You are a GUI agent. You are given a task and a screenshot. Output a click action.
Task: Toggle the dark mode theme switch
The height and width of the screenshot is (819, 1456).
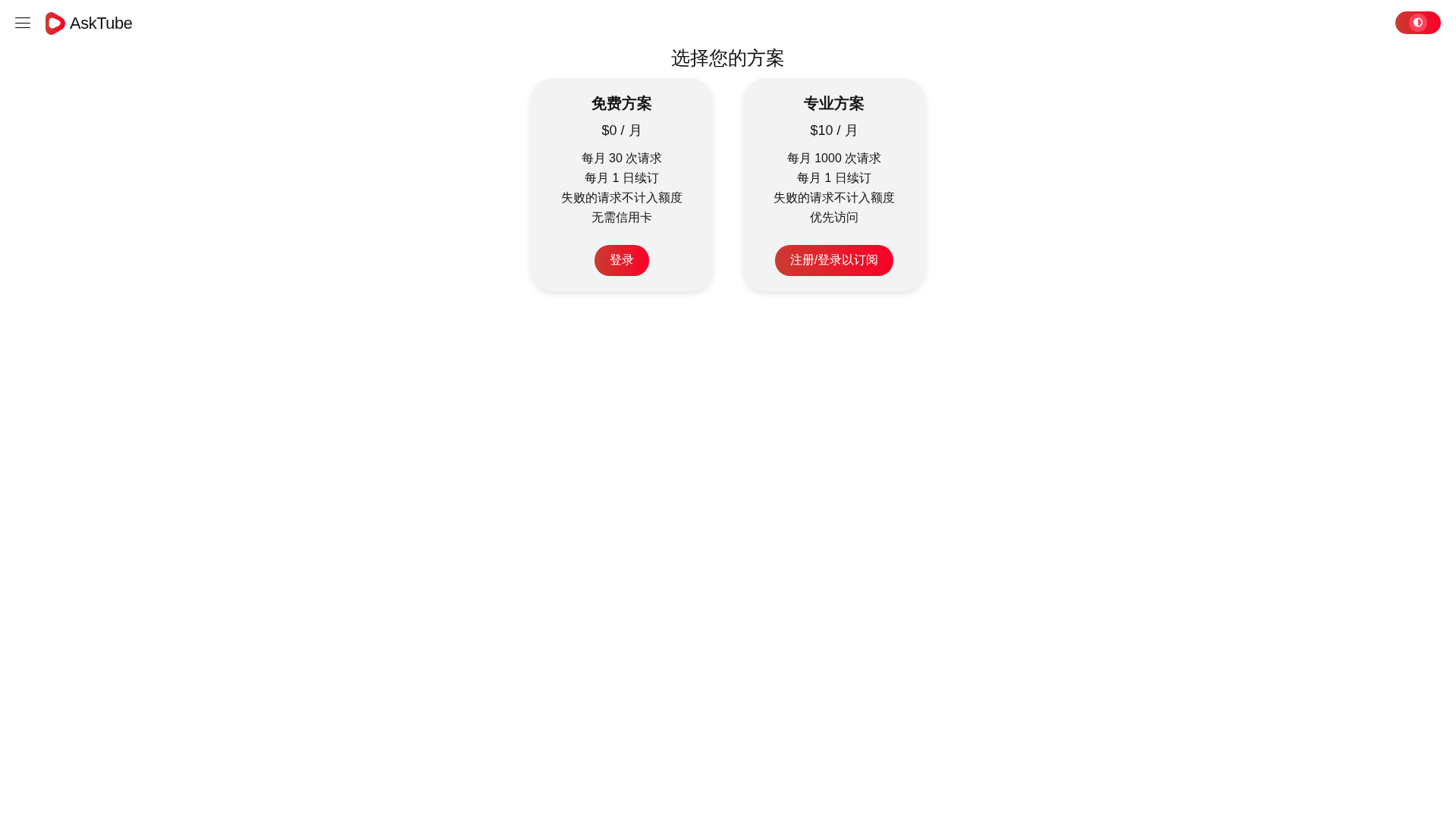point(1417,23)
